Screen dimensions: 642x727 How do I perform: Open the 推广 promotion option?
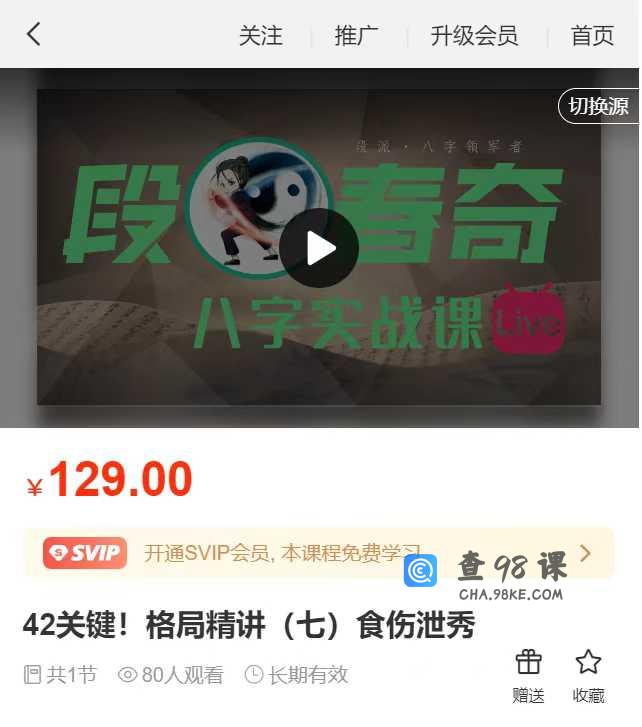pyautogui.click(x=357, y=36)
